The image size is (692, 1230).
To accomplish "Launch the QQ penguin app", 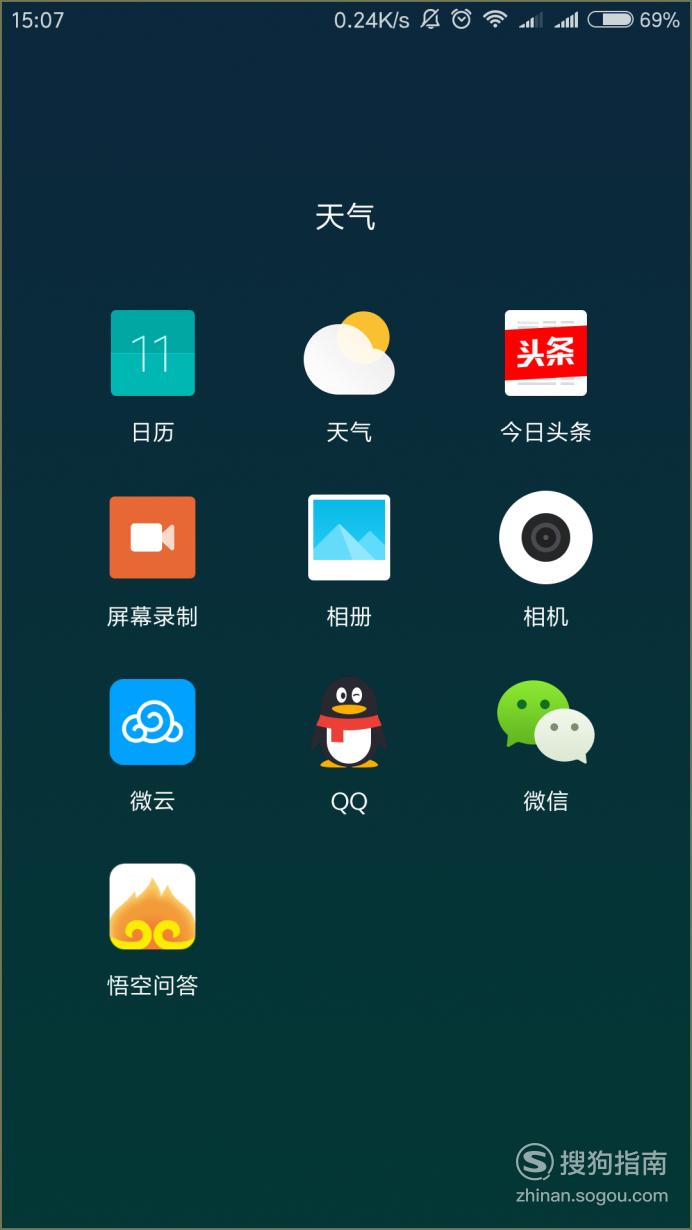I will click(x=349, y=722).
